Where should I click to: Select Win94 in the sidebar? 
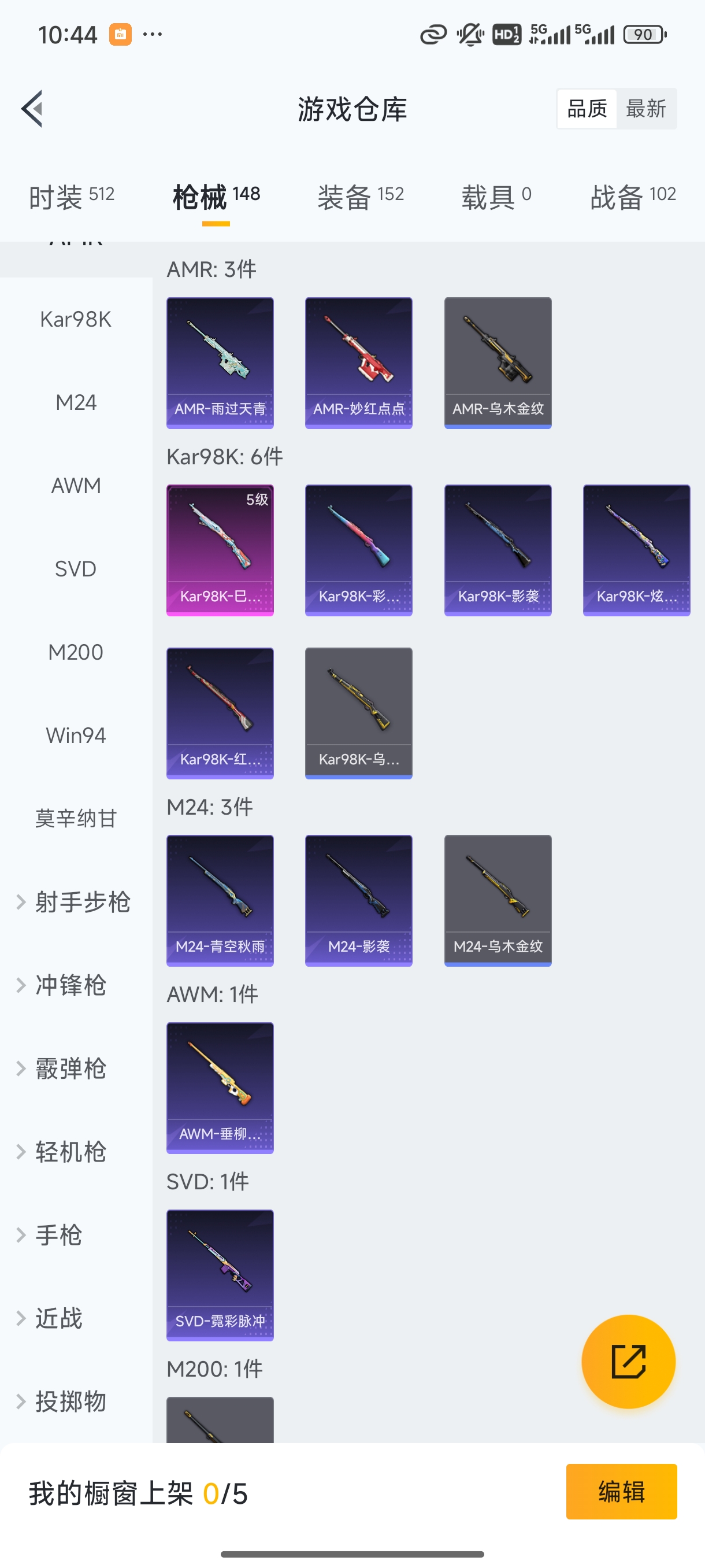point(76,735)
